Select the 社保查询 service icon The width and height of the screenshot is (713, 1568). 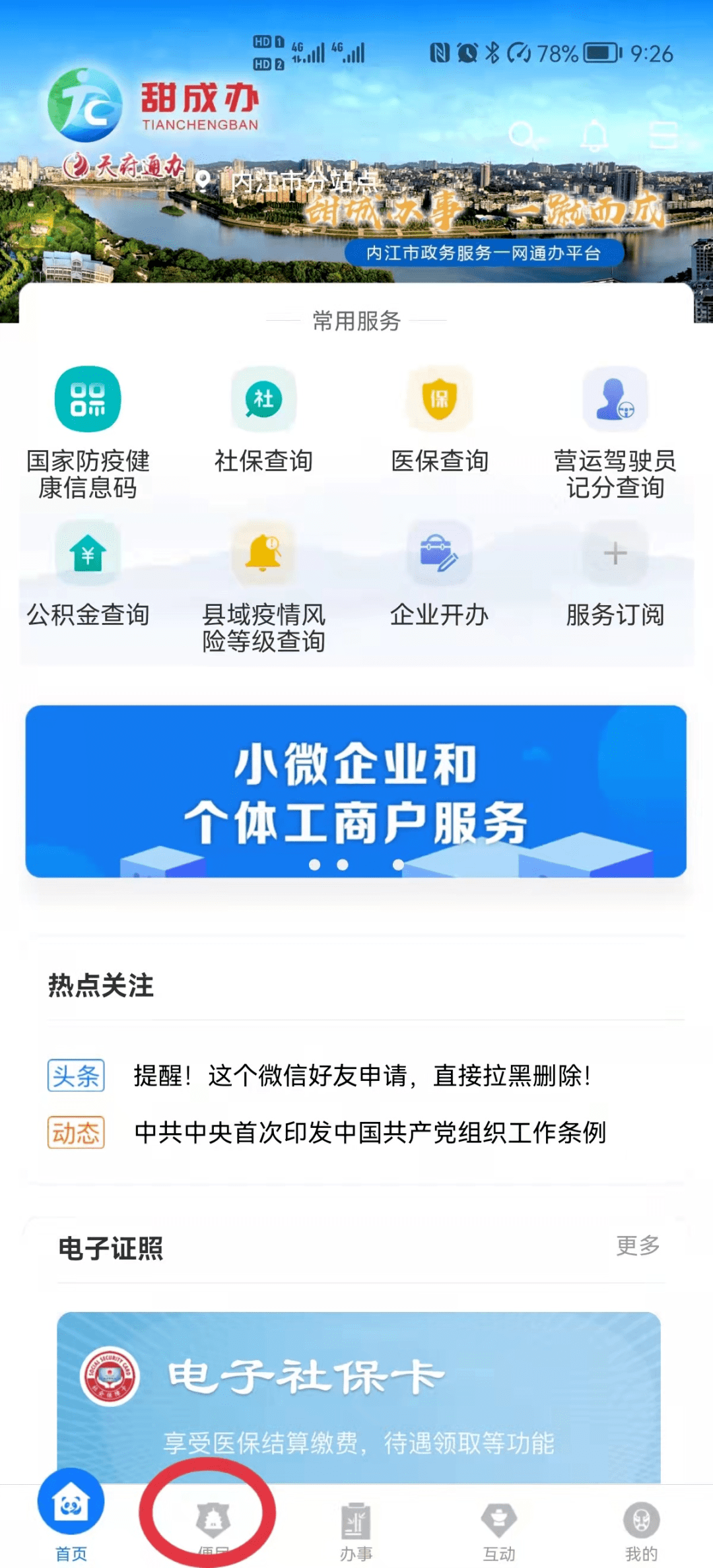(263, 399)
